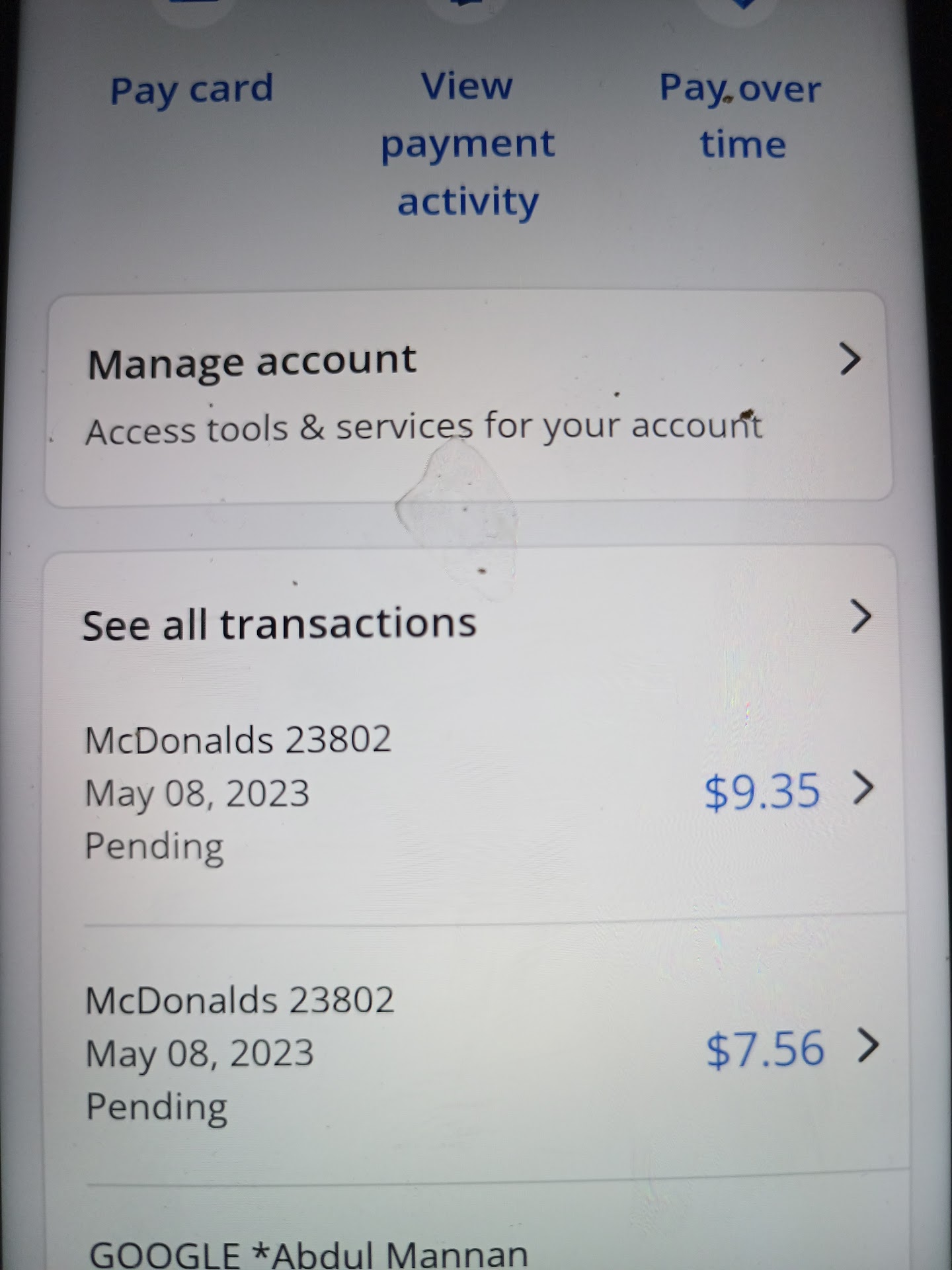The height and width of the screenshot is (1270, 952).
Task: Tap the Pay card button
Action: point(191,89)
